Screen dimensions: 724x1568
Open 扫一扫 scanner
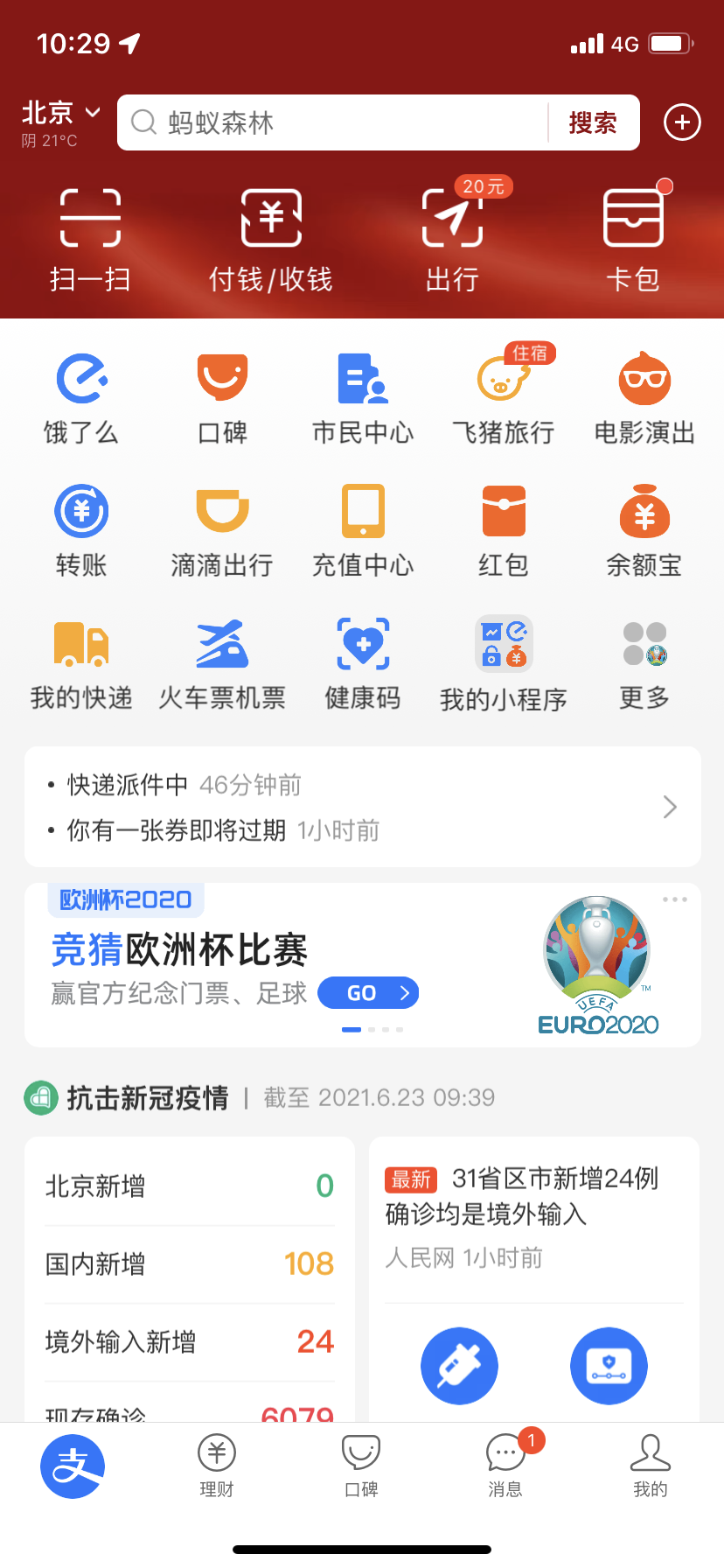pos(90,238)
